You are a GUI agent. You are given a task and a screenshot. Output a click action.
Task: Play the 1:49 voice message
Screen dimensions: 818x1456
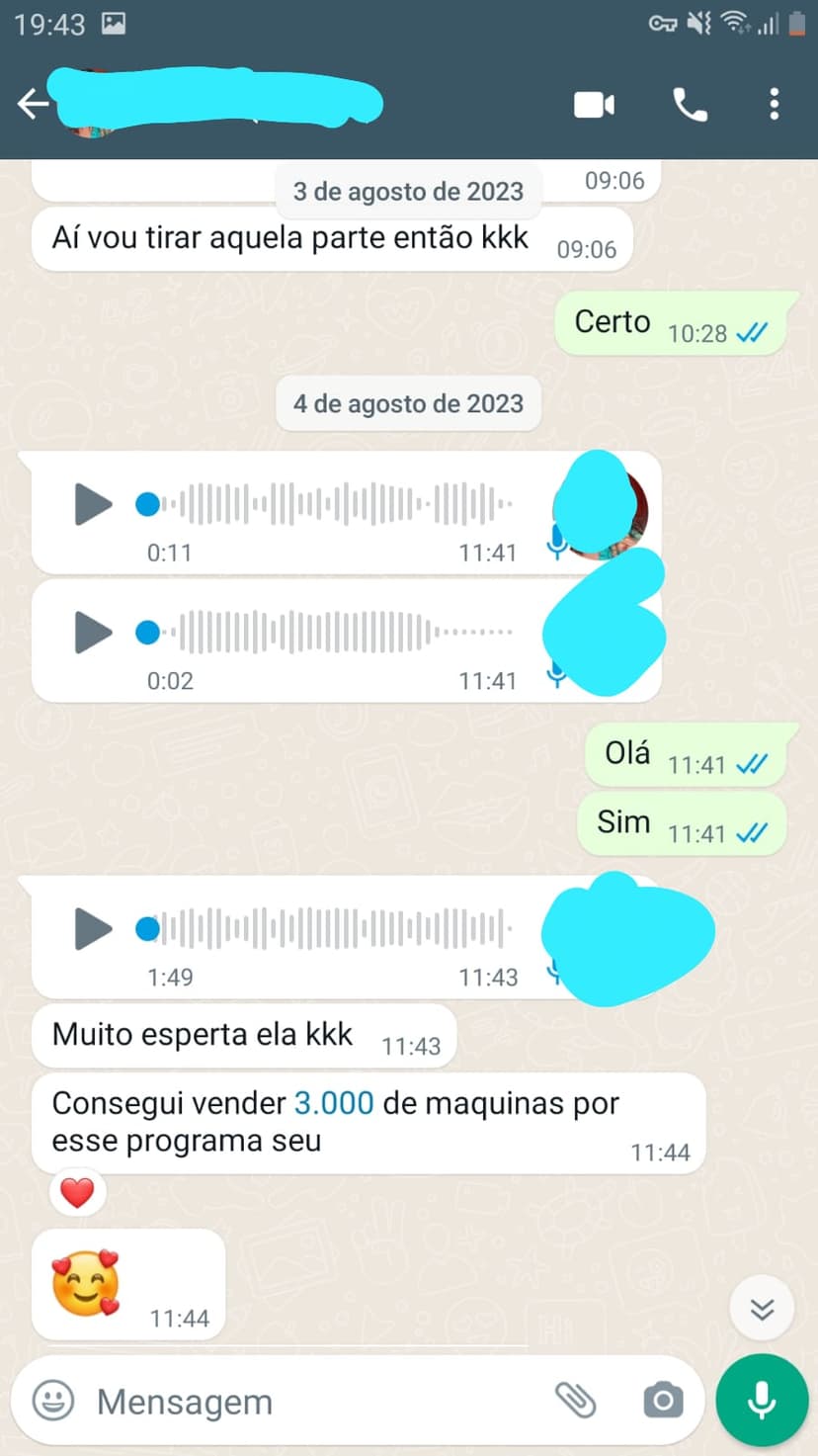pyautogui.click(x=92, y=929)
